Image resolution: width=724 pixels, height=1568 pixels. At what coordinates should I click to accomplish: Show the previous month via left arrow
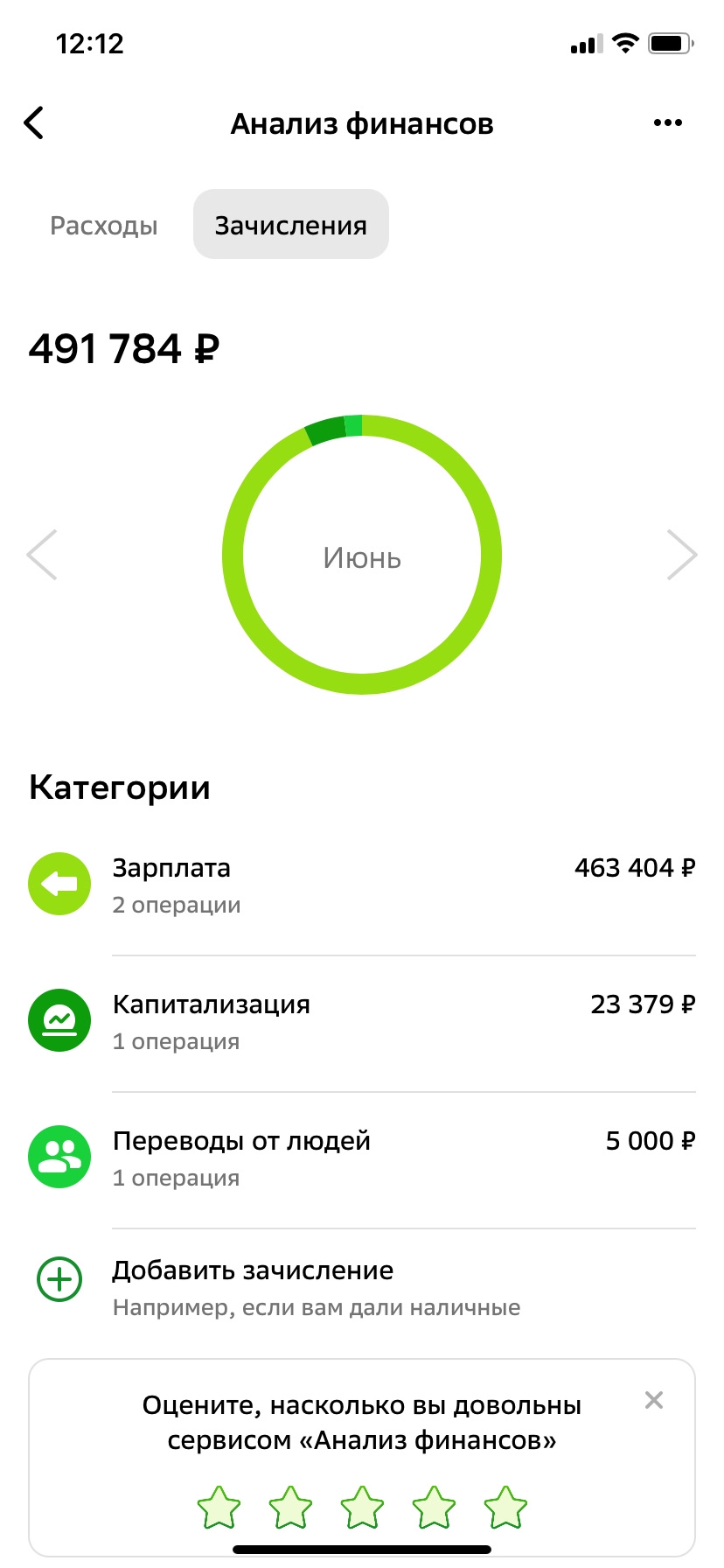(42, 555)
